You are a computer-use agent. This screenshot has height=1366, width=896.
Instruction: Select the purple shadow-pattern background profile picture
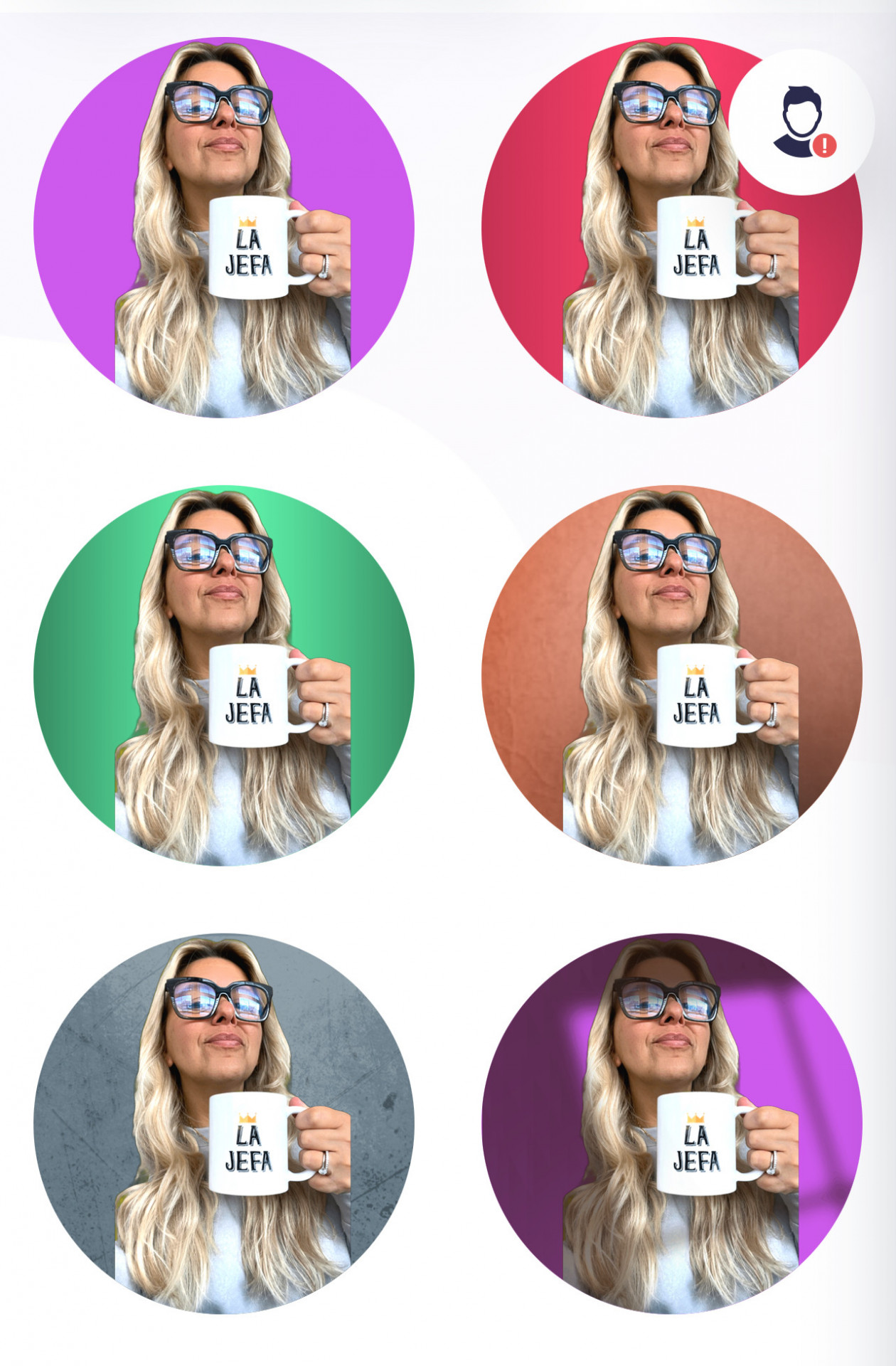coord(671,1124)
